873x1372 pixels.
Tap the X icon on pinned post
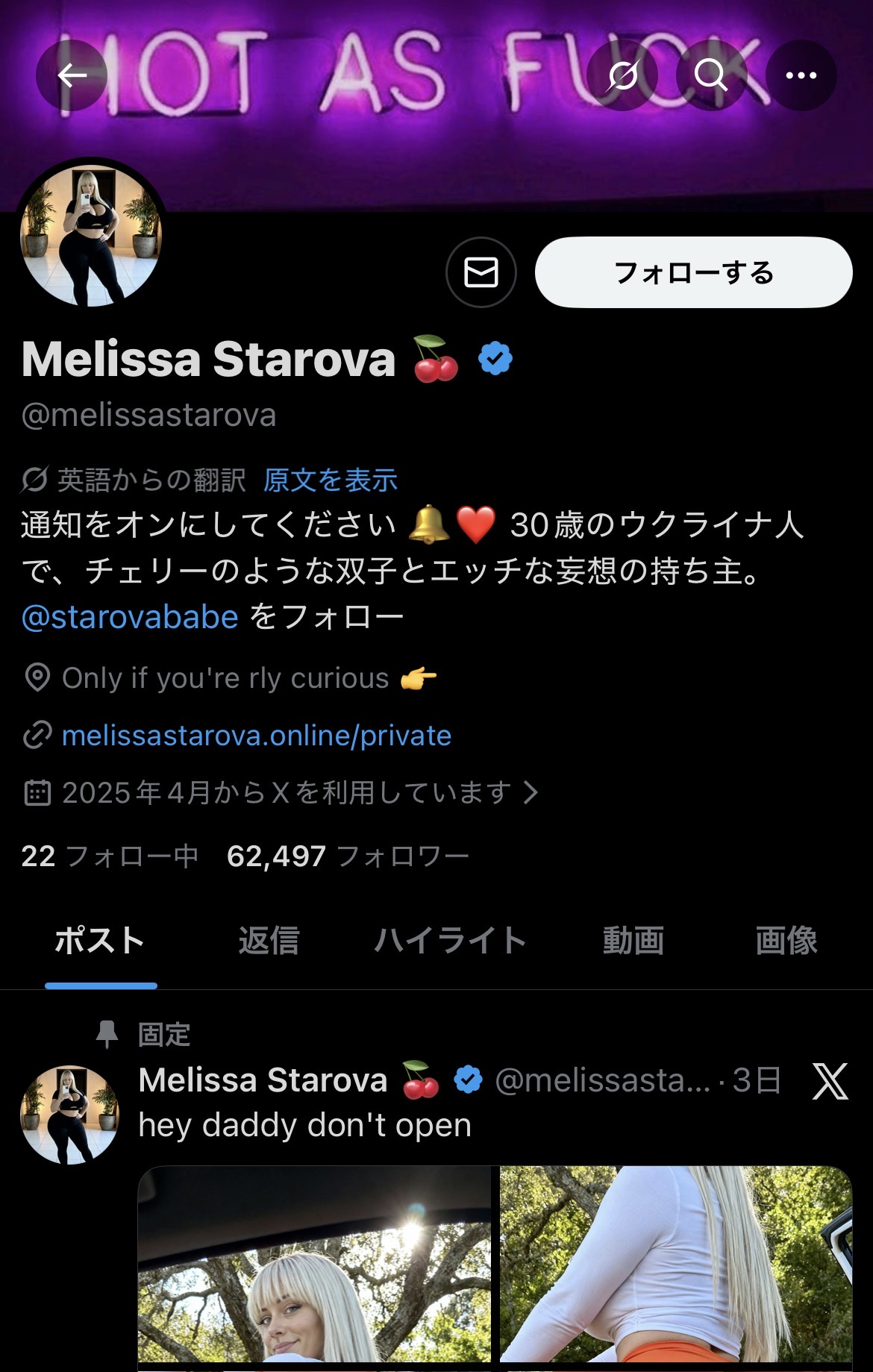tap(830, 1082)
